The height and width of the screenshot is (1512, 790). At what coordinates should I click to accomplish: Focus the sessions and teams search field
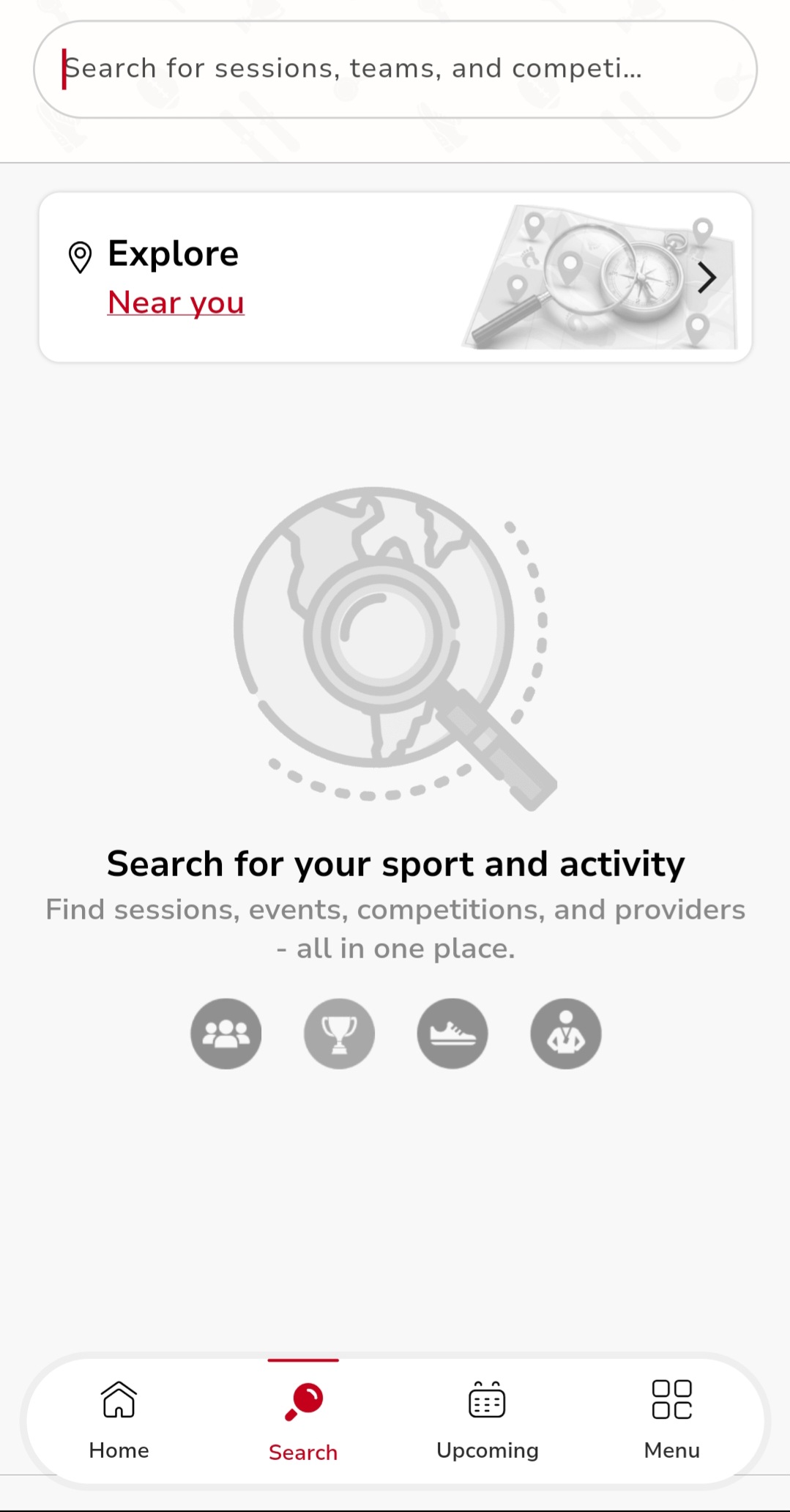coord(395,70)
